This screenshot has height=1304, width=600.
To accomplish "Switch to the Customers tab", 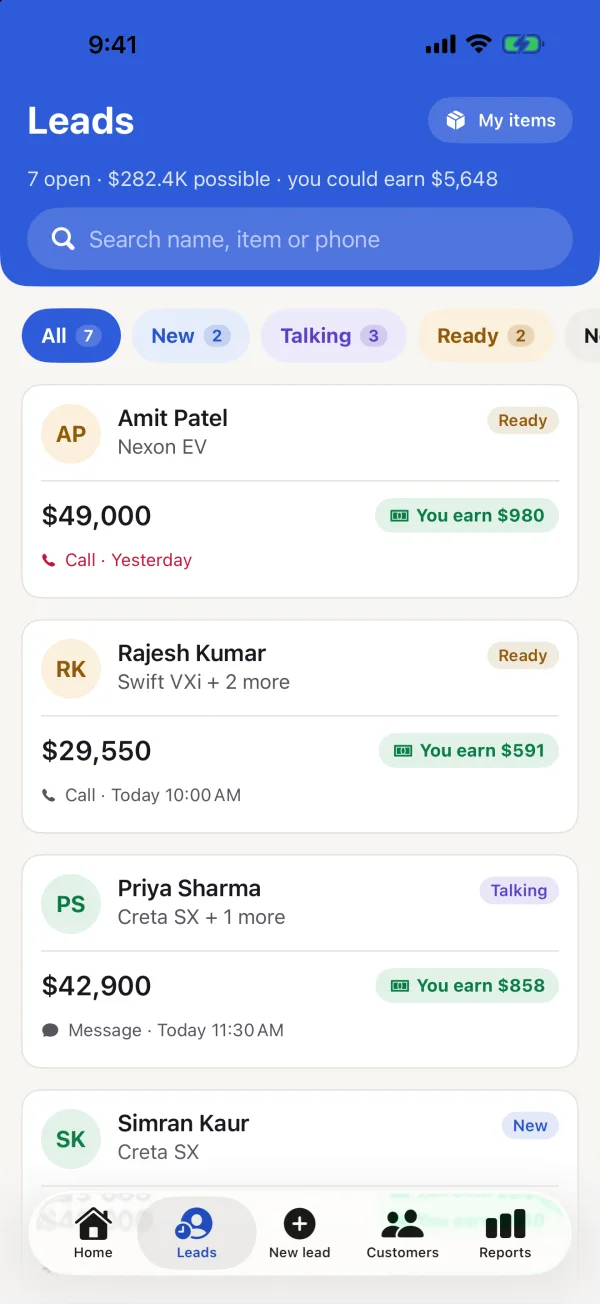I will coord(402,1234).
